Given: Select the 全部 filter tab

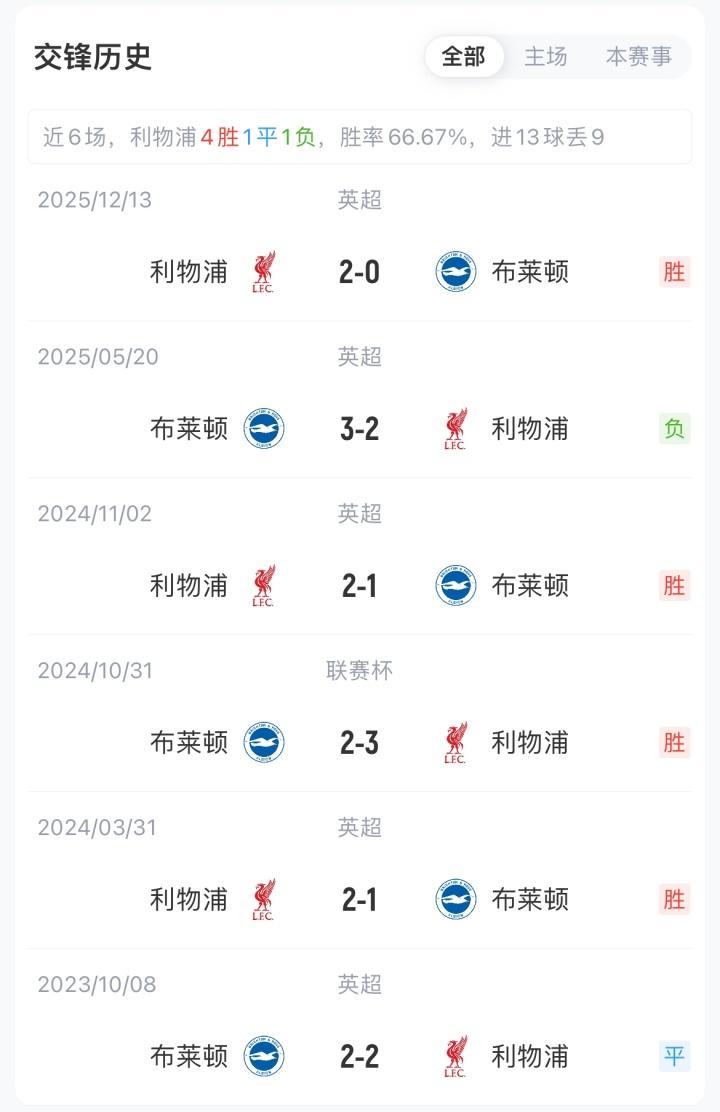Looking at the screenshot, I should 464,57.
